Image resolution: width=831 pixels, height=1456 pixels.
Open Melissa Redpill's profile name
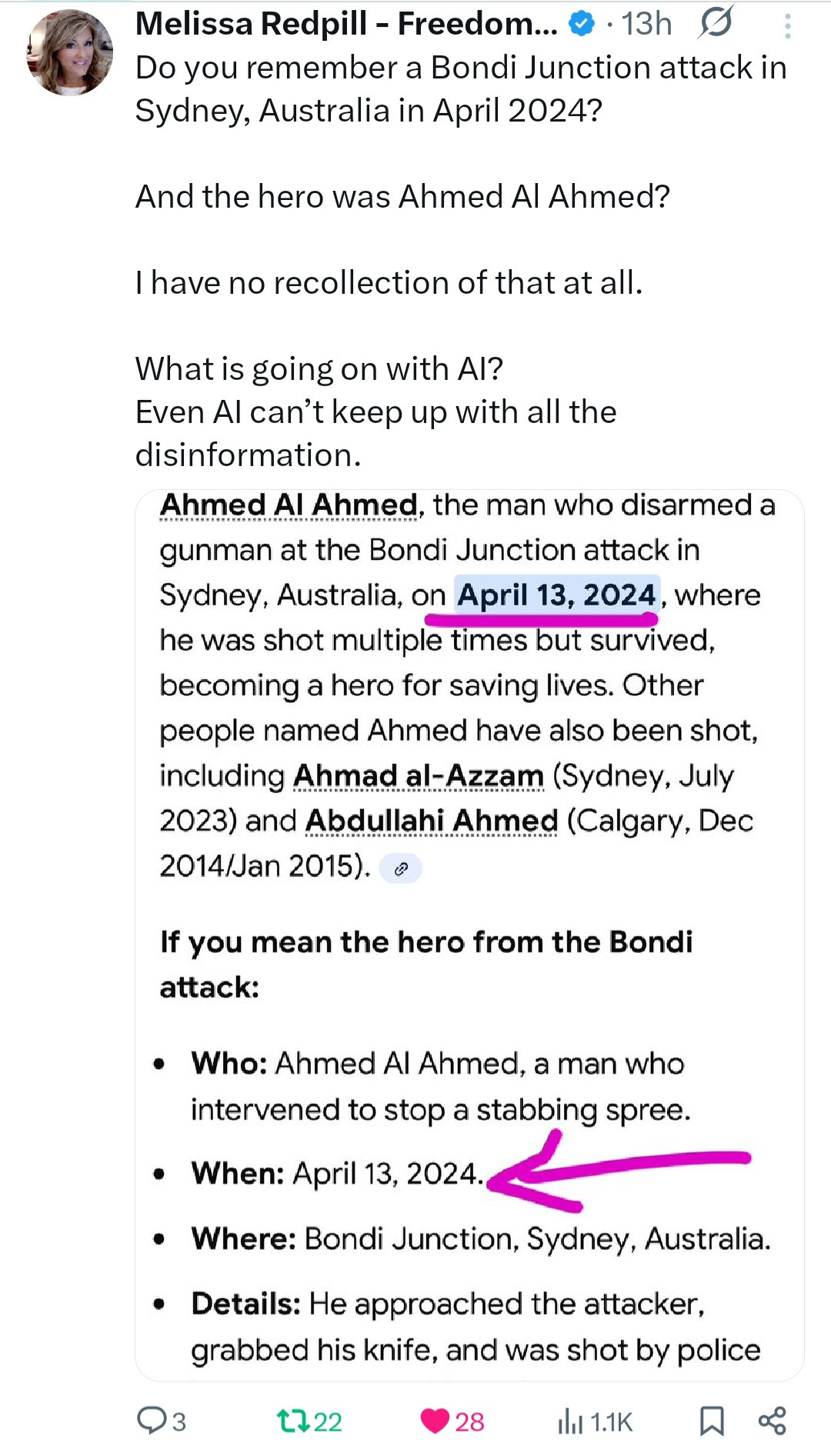346,24
